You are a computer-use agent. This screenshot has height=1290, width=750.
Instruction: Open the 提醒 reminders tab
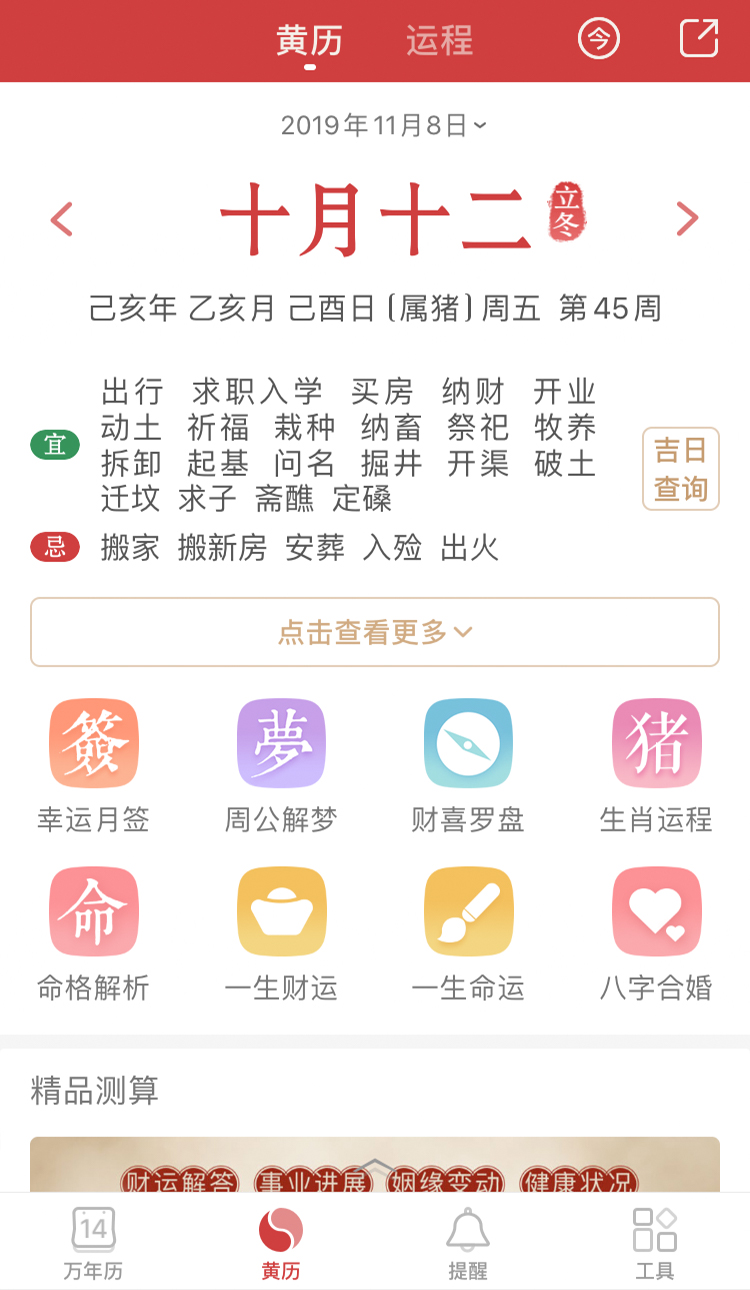click(468, 1243)
